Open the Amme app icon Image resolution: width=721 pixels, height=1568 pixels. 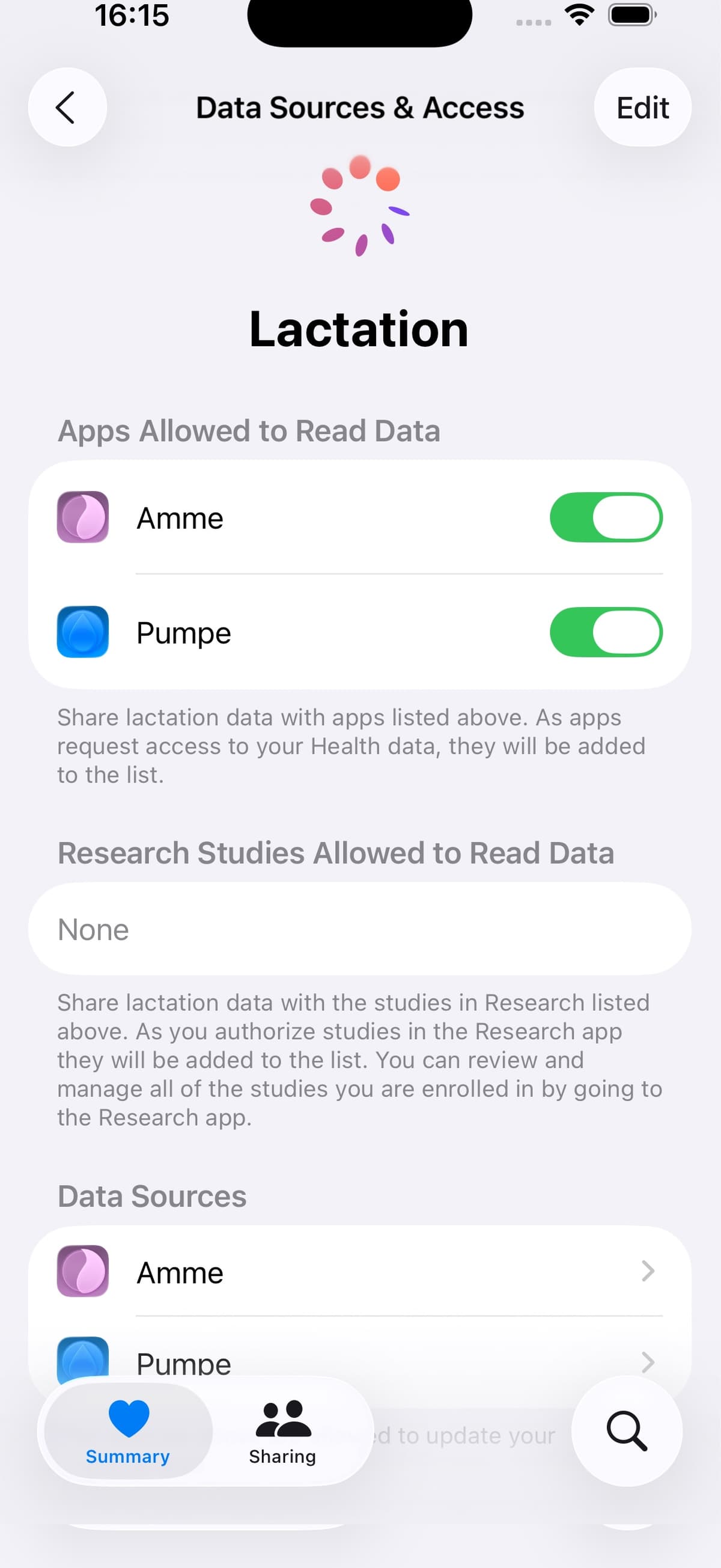click(82, 517)
